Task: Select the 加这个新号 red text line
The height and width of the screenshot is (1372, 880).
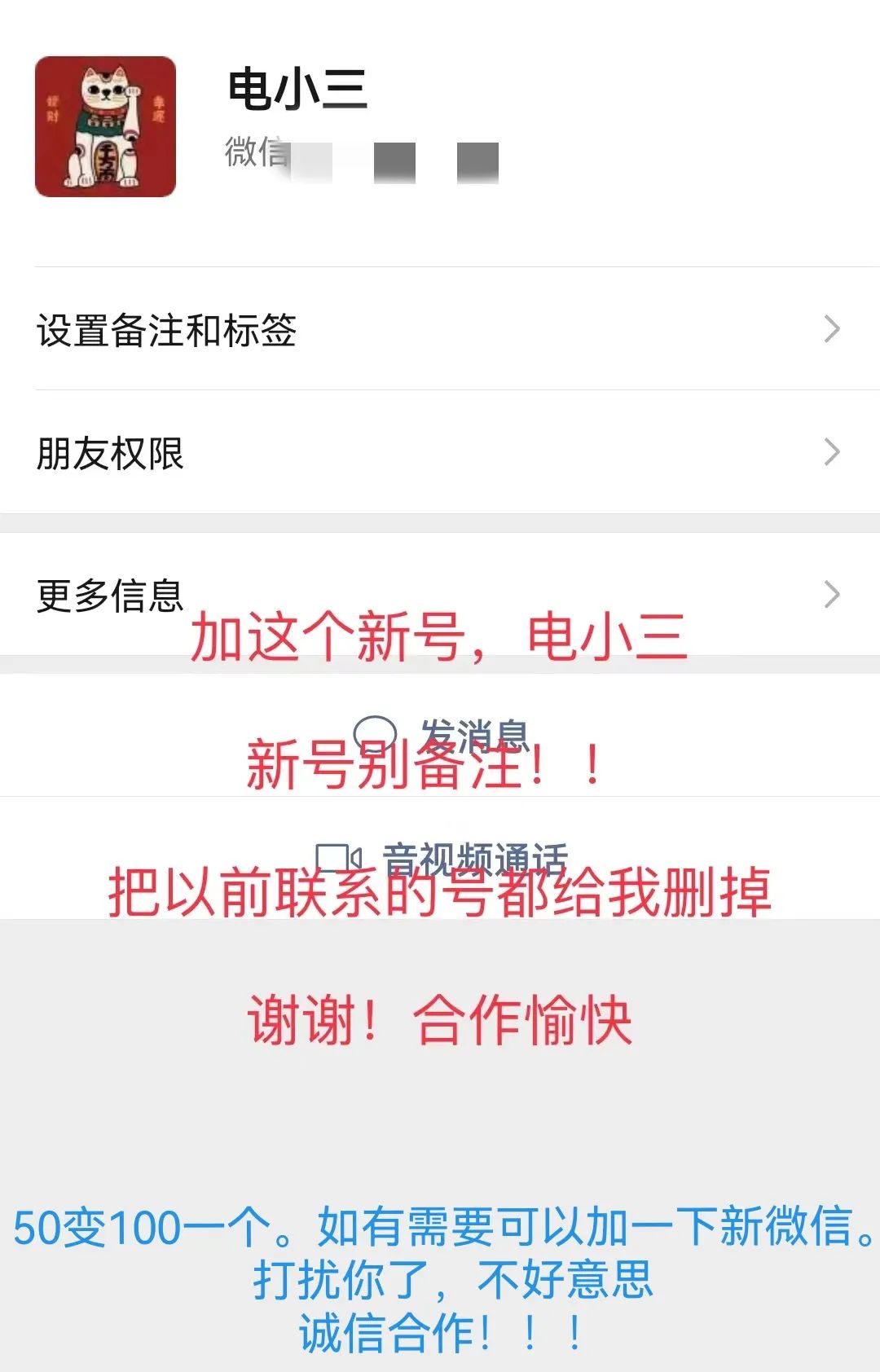Action: pos(440,639)
